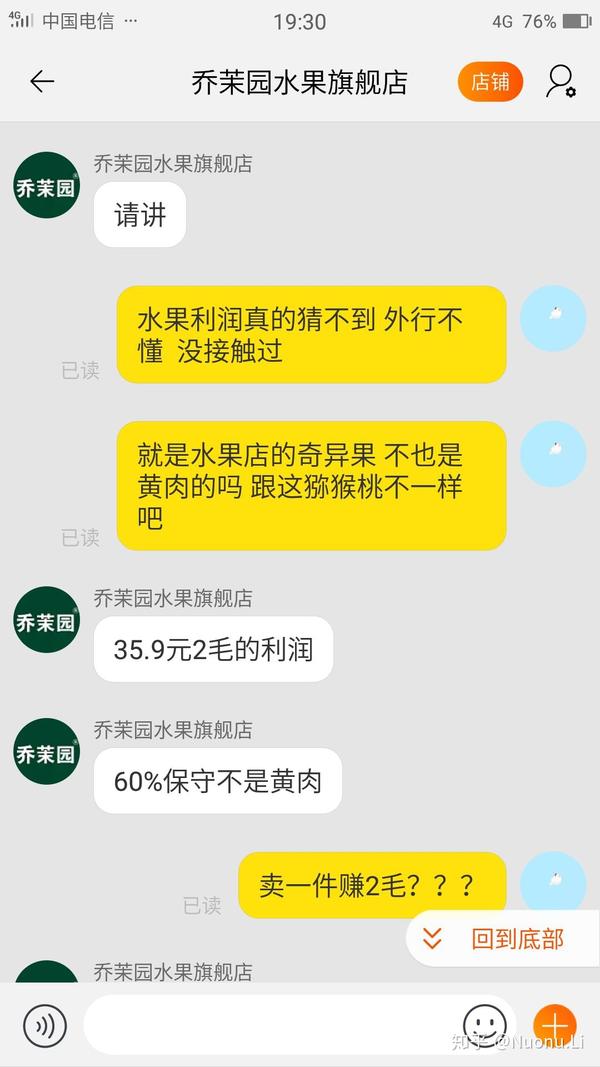Screen dimensions: 600x1067
Task: Switch to voice input mode
Action: [44, 1026]
